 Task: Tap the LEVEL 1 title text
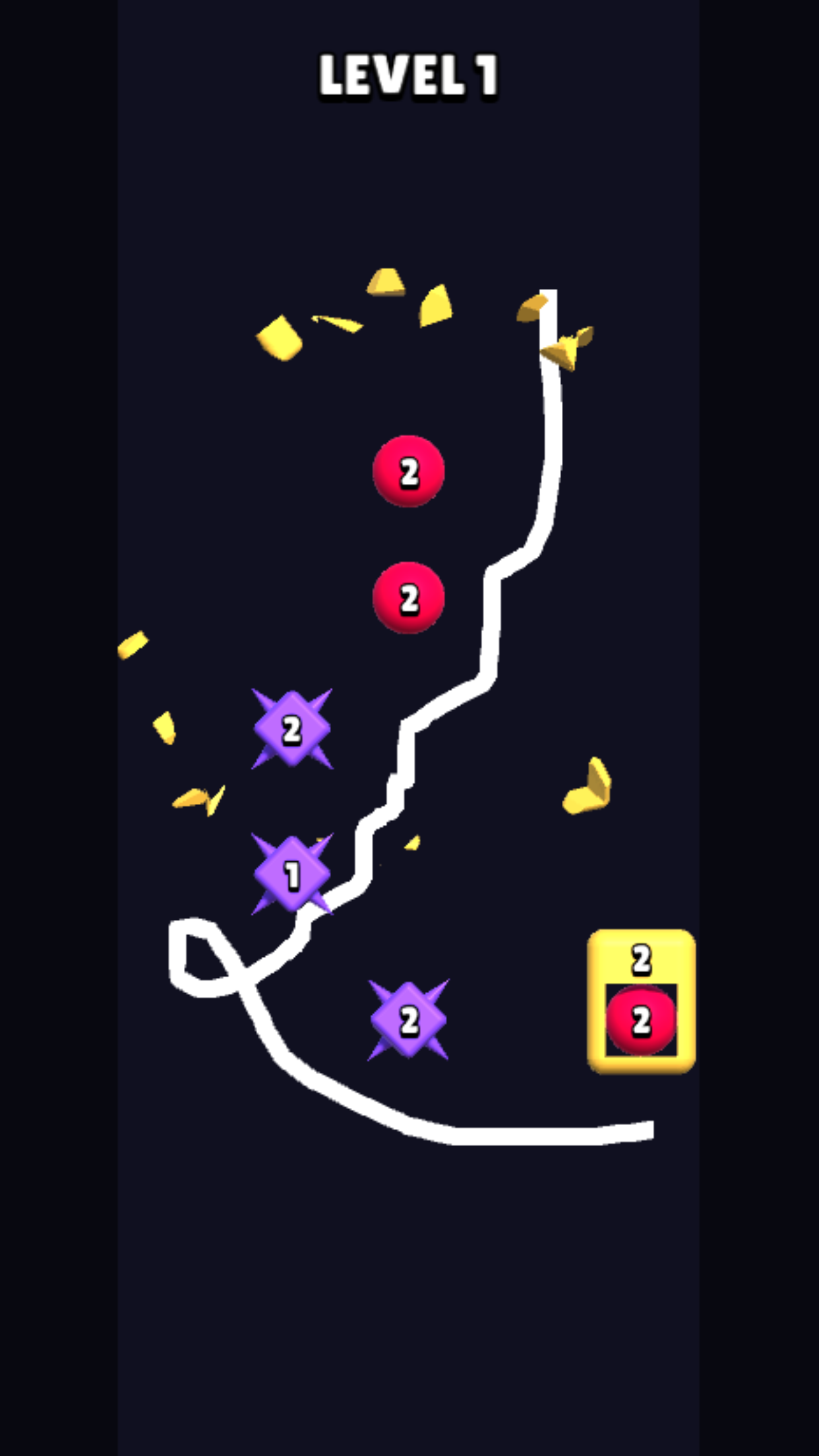click(x=409, y=76)
